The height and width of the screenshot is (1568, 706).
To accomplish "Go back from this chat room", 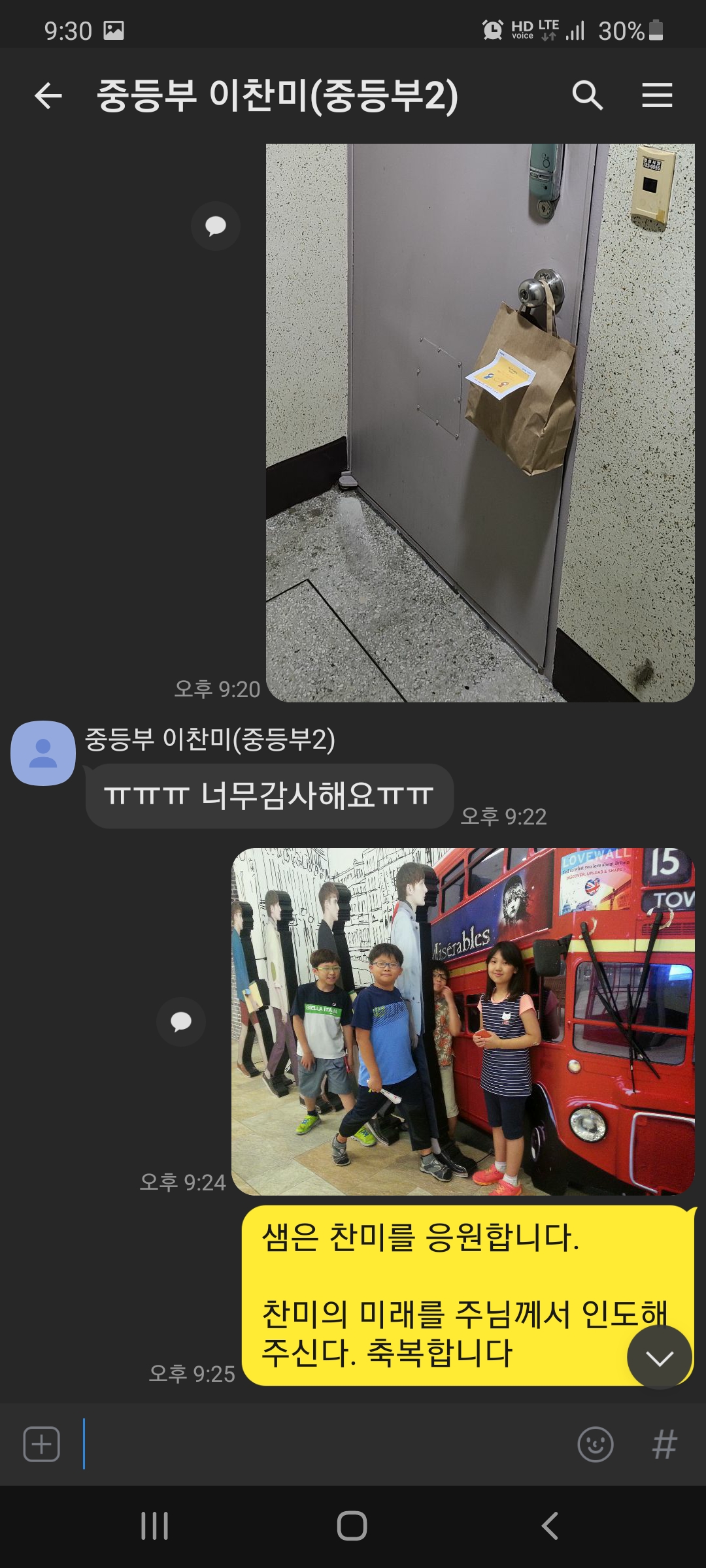I will (48, 96).
